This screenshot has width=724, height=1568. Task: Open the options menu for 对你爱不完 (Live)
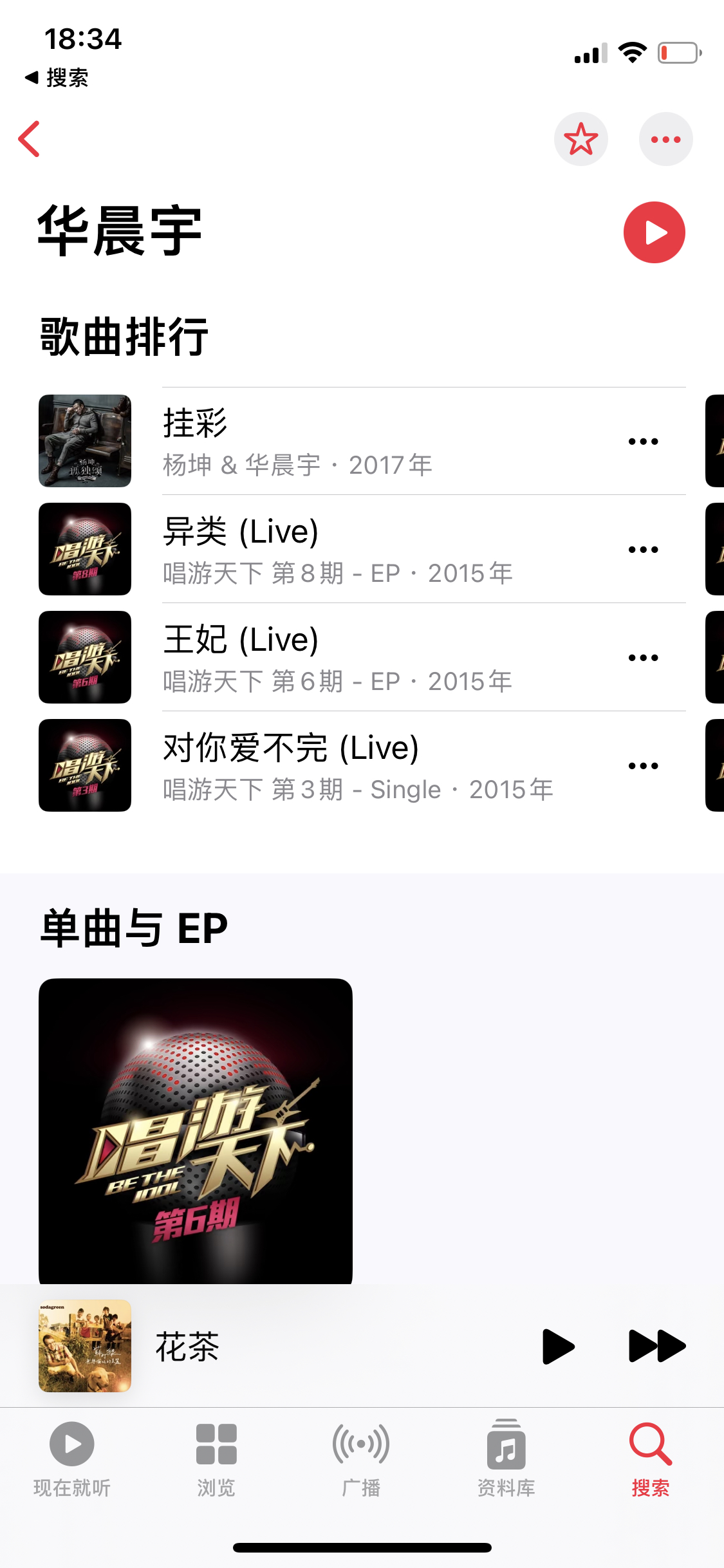643,766
